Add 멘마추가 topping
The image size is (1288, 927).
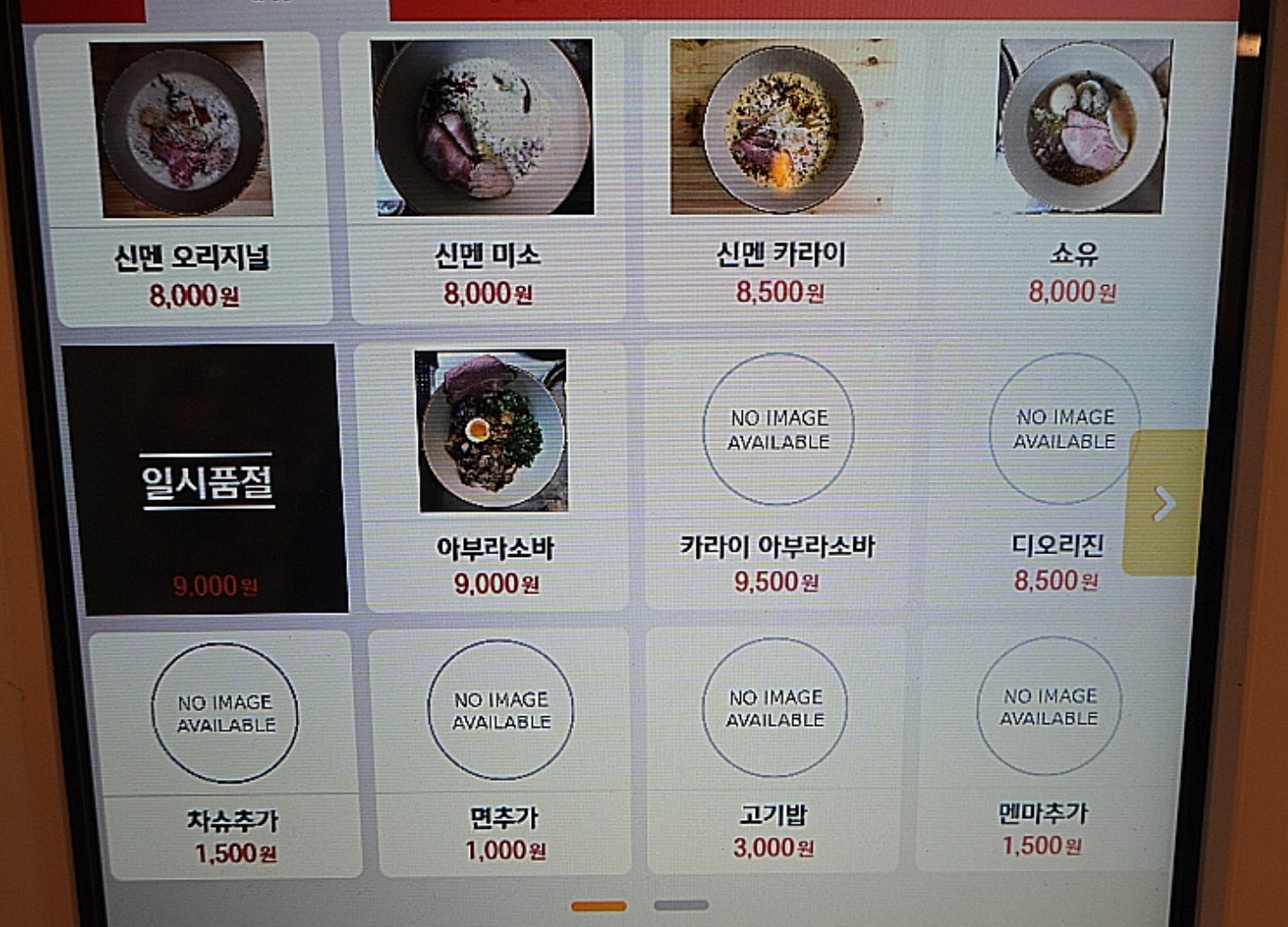[x=1046, y=747]
